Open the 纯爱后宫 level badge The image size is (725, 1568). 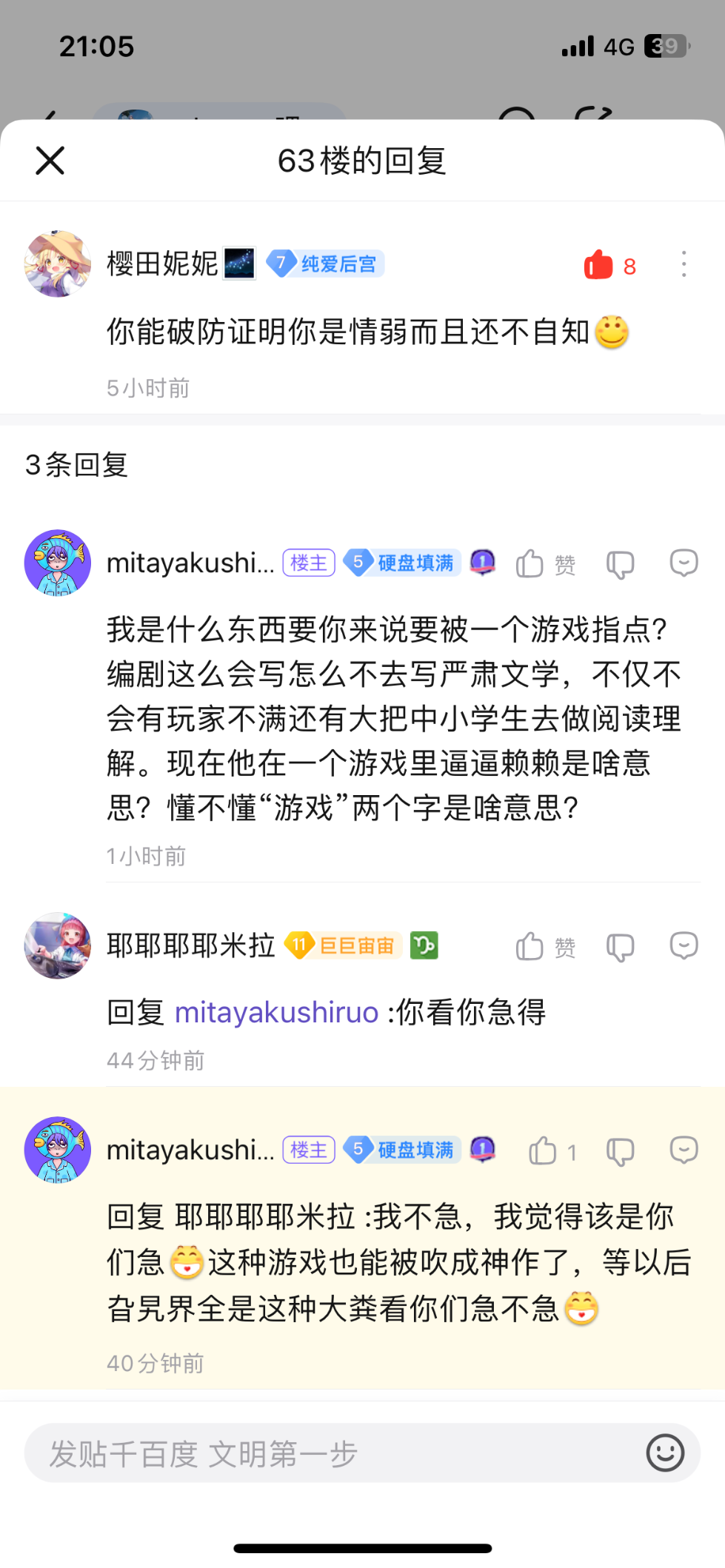[325, 264]
